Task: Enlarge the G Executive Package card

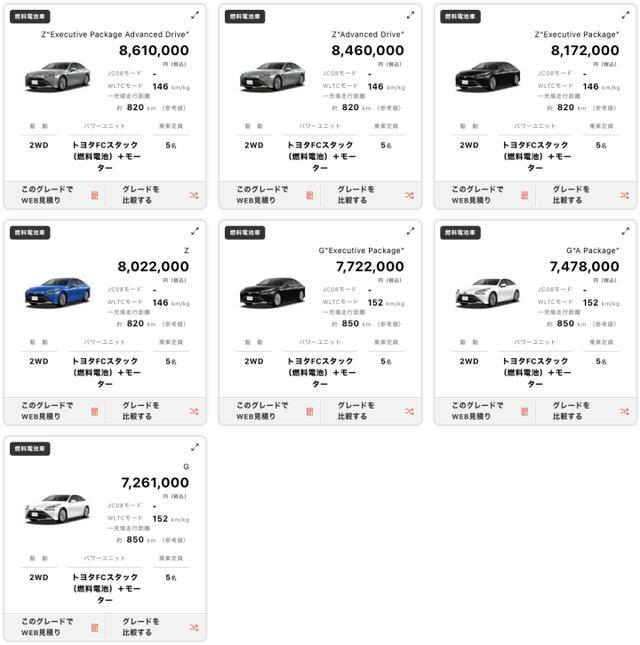Action: click(x=410, y=231)
